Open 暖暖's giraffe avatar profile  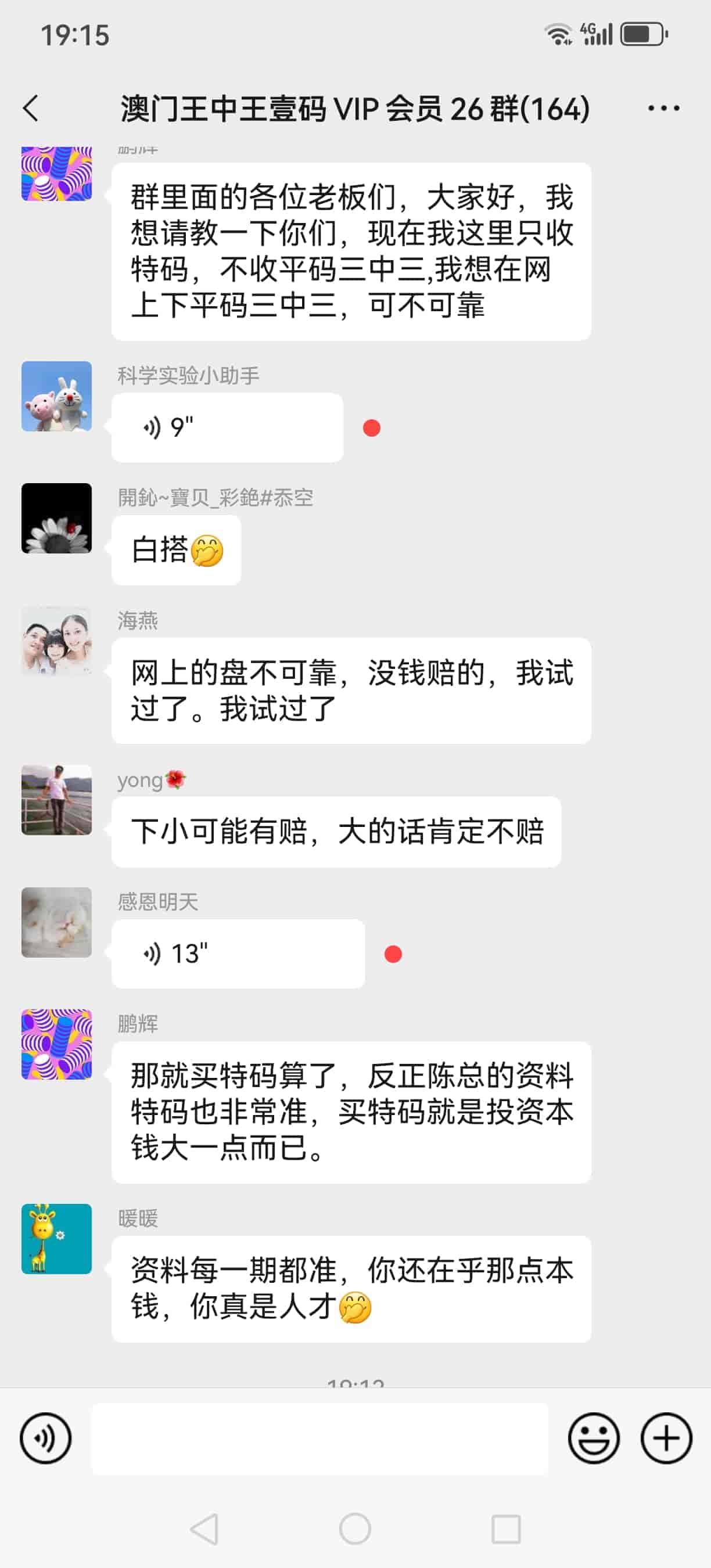56,1239
